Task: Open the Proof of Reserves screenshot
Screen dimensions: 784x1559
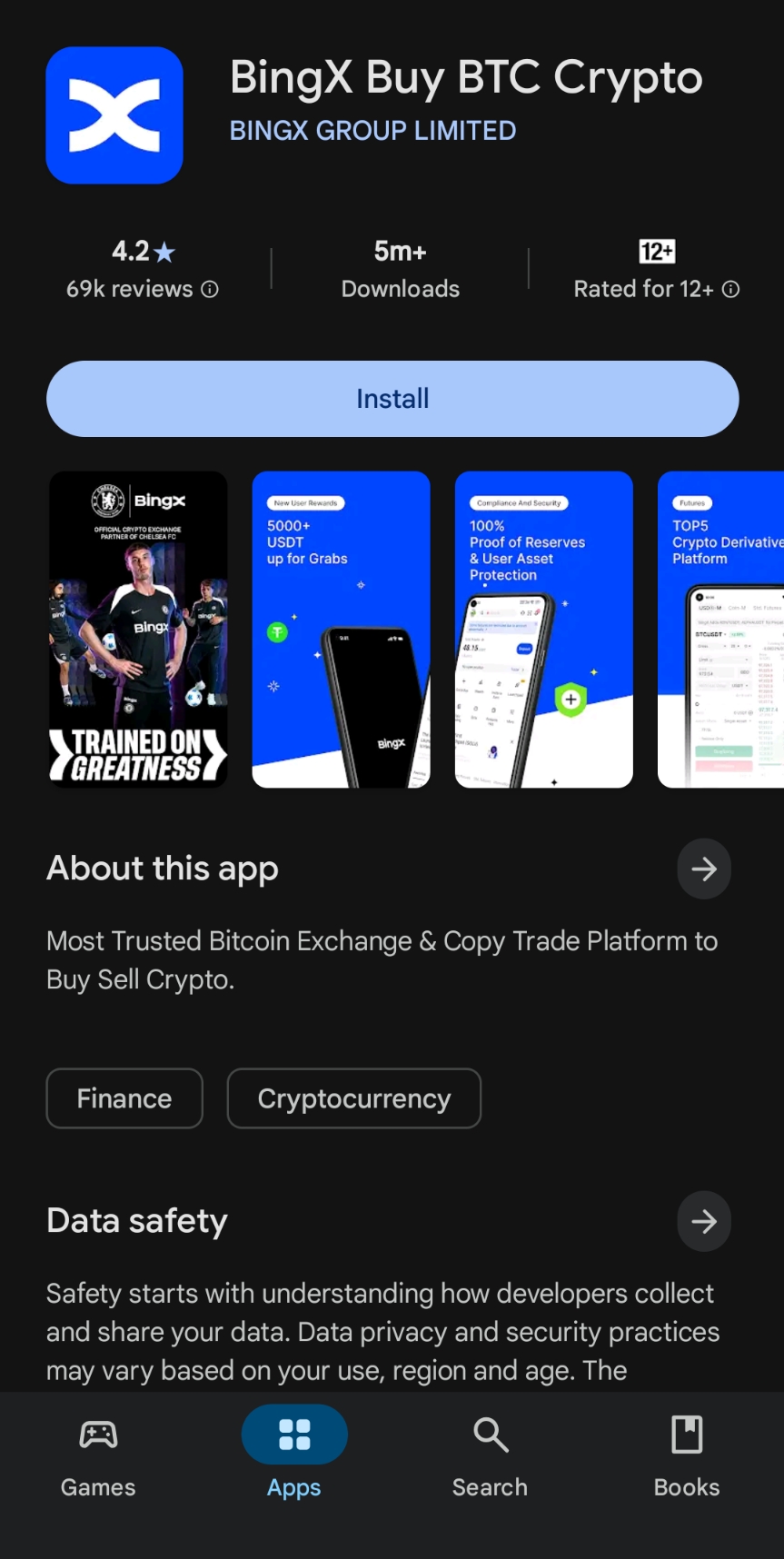Action: [543, 629]
